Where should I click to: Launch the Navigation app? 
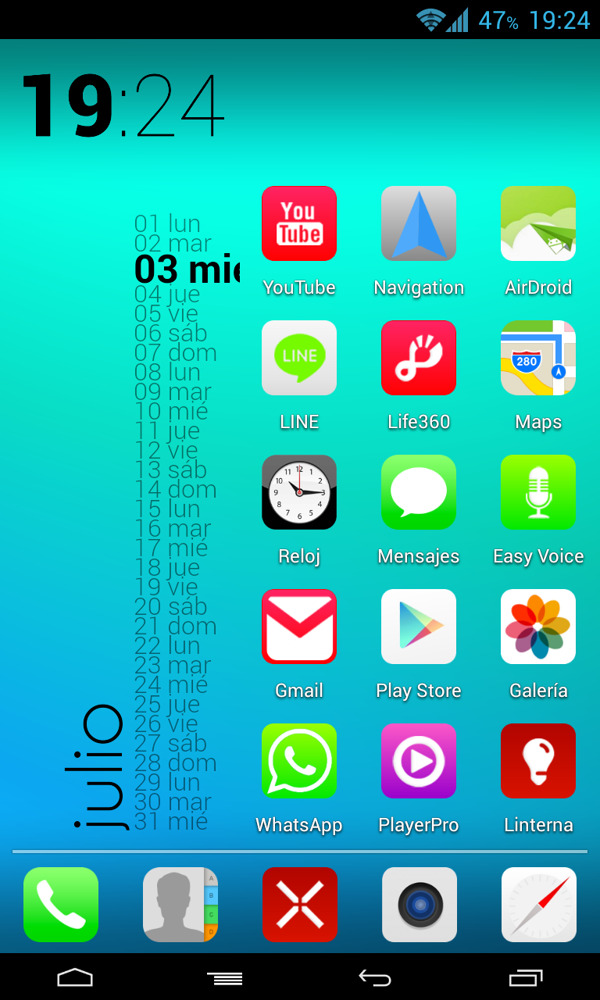[418, 224]
